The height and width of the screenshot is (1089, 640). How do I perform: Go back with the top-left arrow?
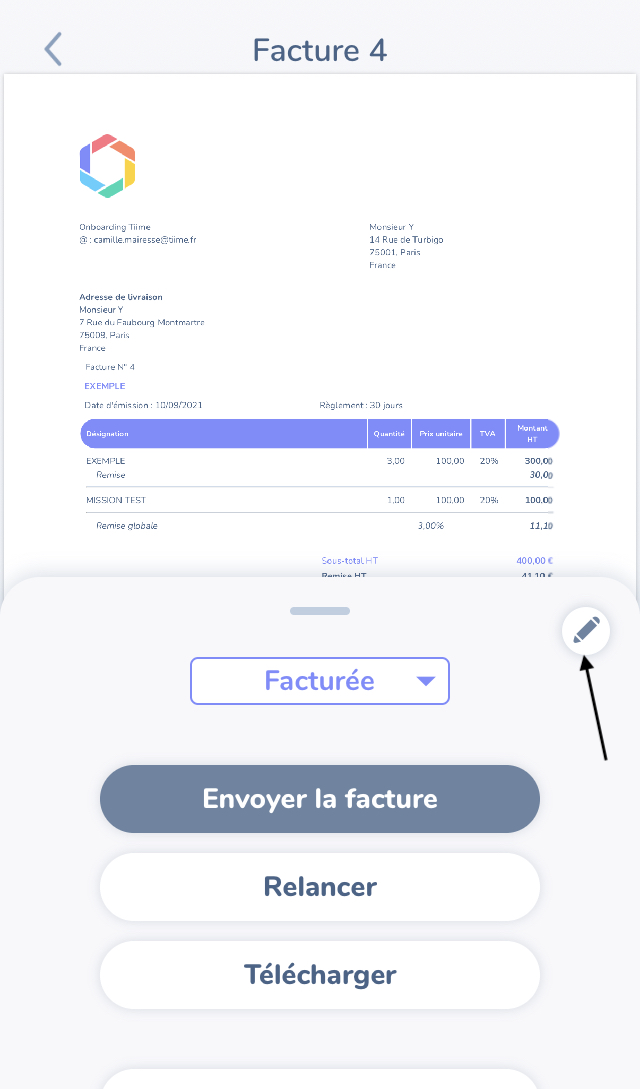click(x=53, y=49)
